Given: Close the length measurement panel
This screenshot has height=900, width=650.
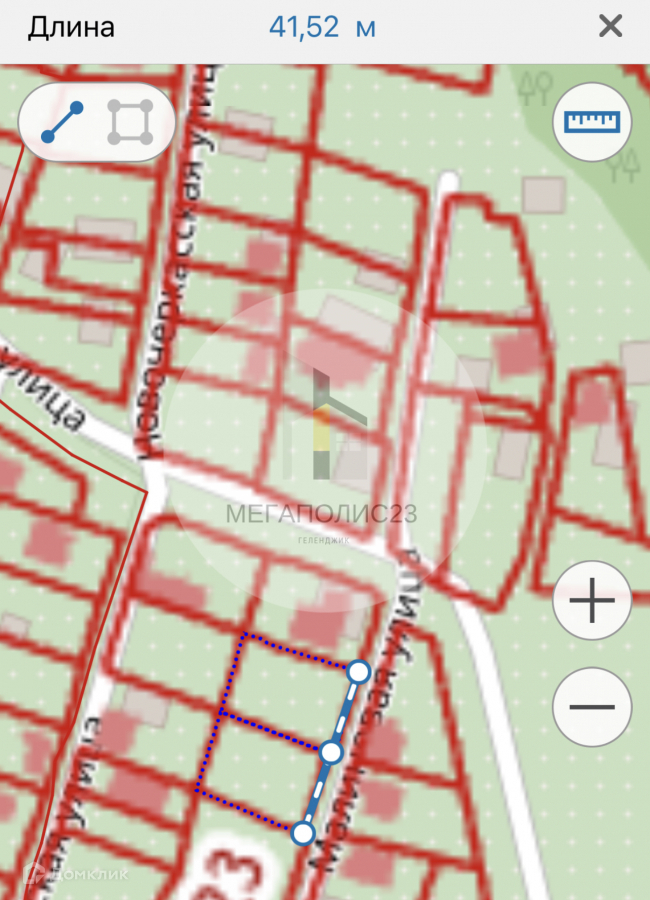Looking at the screenshot, I should coord(610,27).
